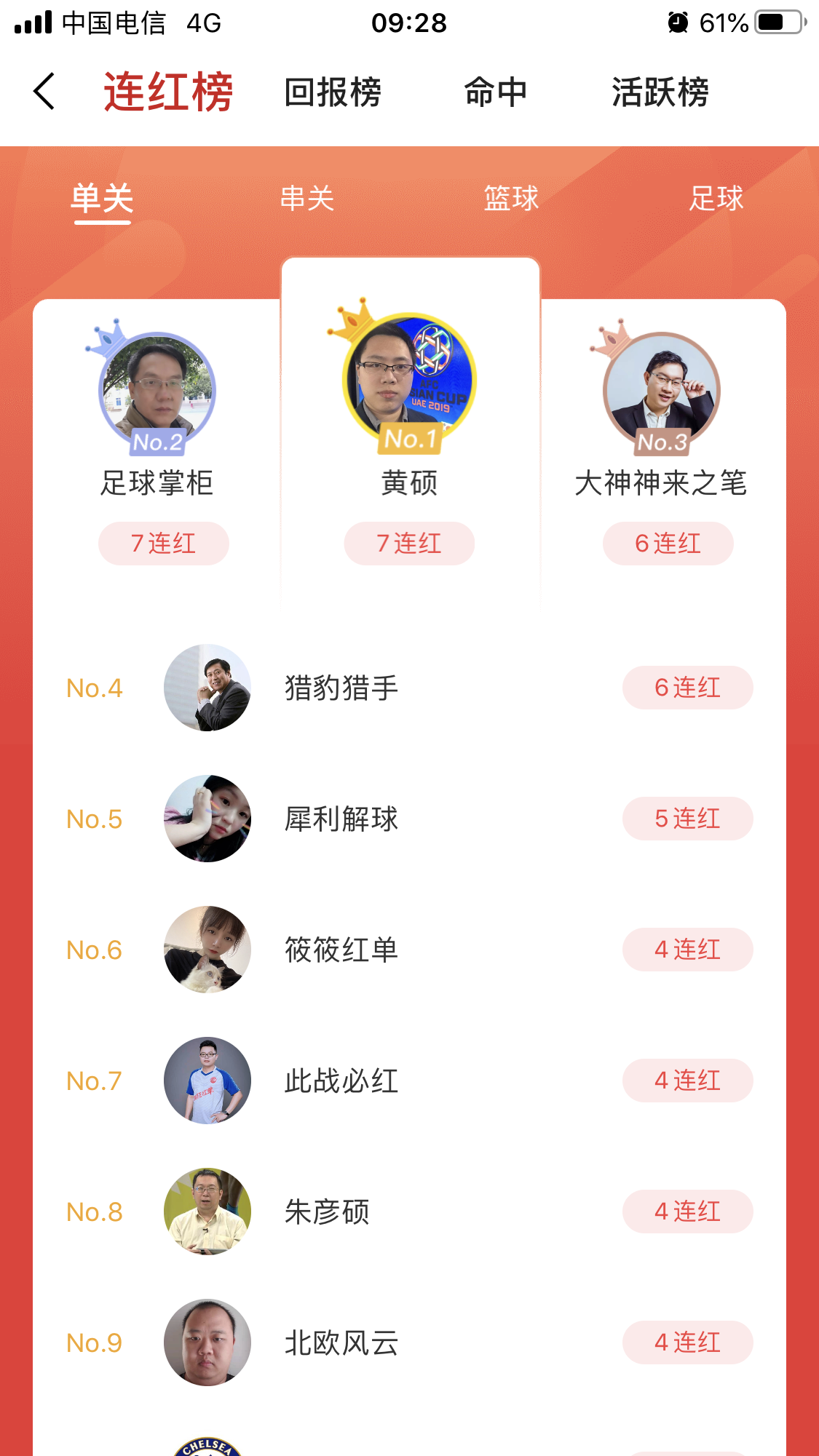Switch to the 足球 category

(x=716, y=198)
